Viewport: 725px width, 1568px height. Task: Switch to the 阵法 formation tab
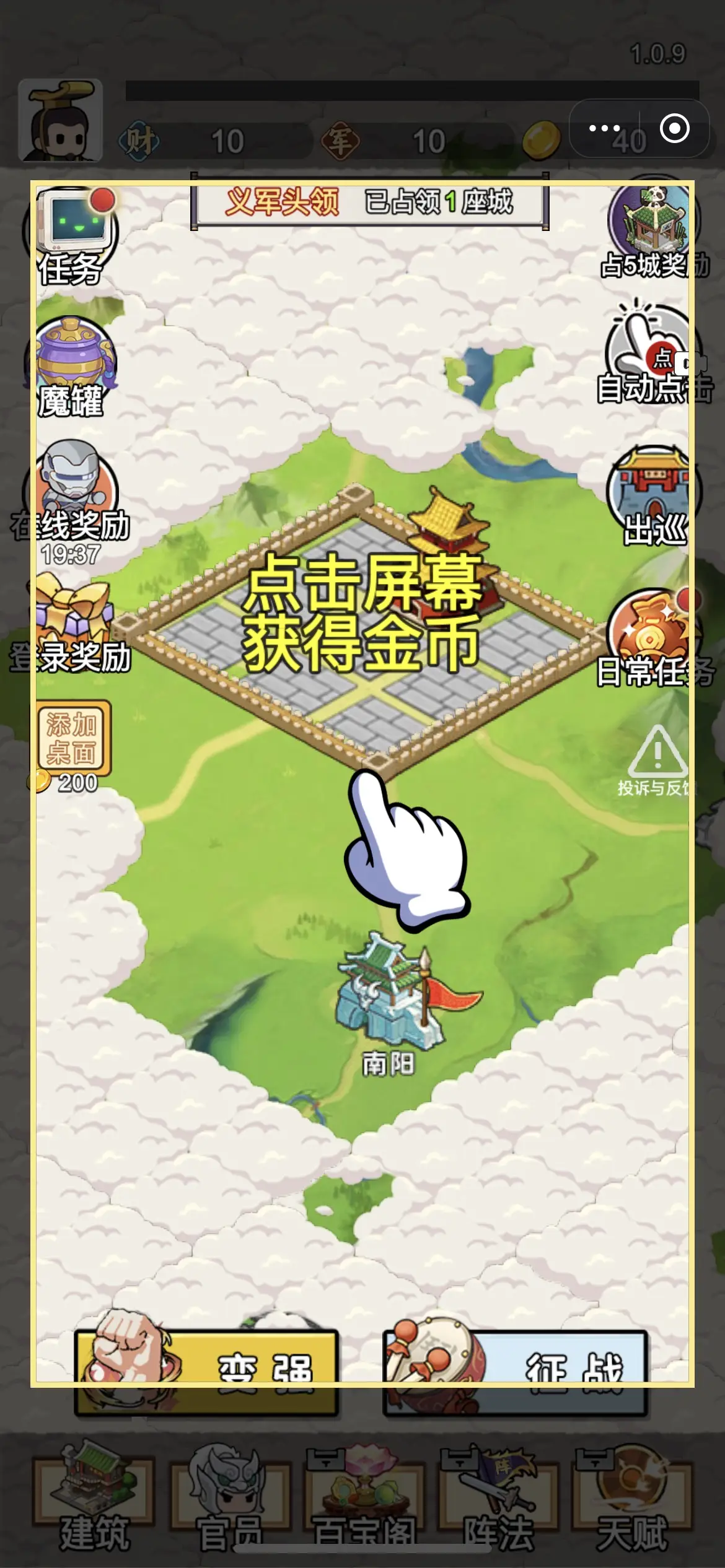499,1499
